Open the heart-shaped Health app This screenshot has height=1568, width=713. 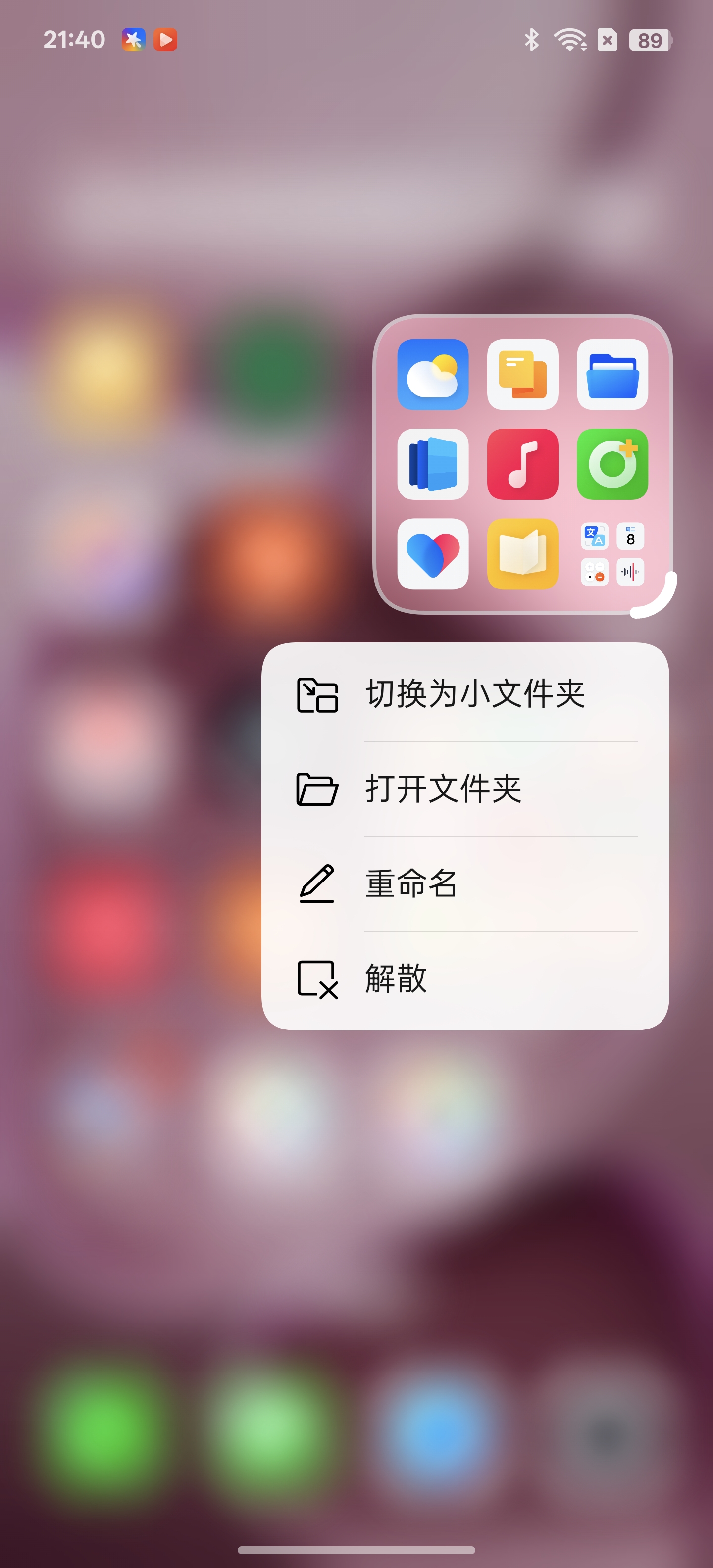(432, 553)
